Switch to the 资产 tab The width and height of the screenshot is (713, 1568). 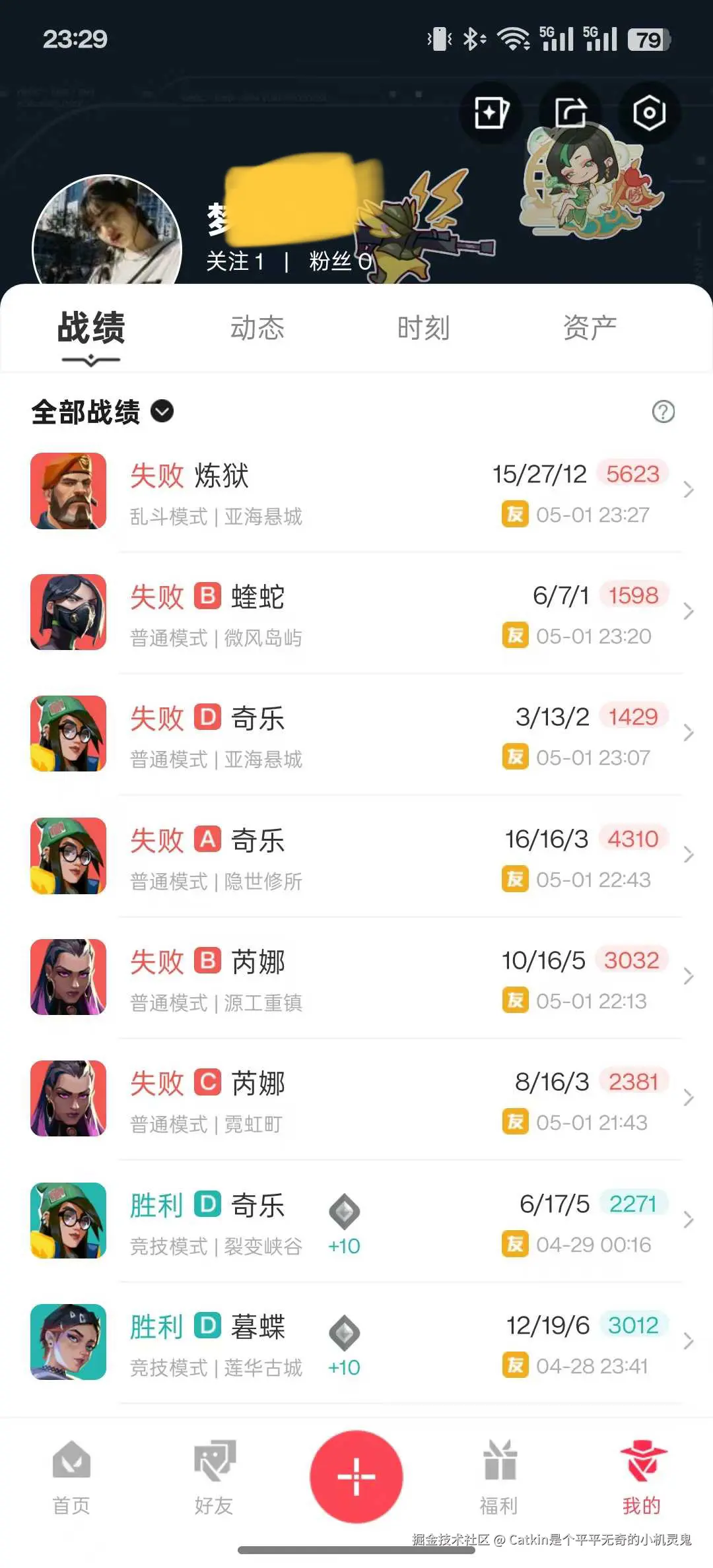[x=590, y=328]
